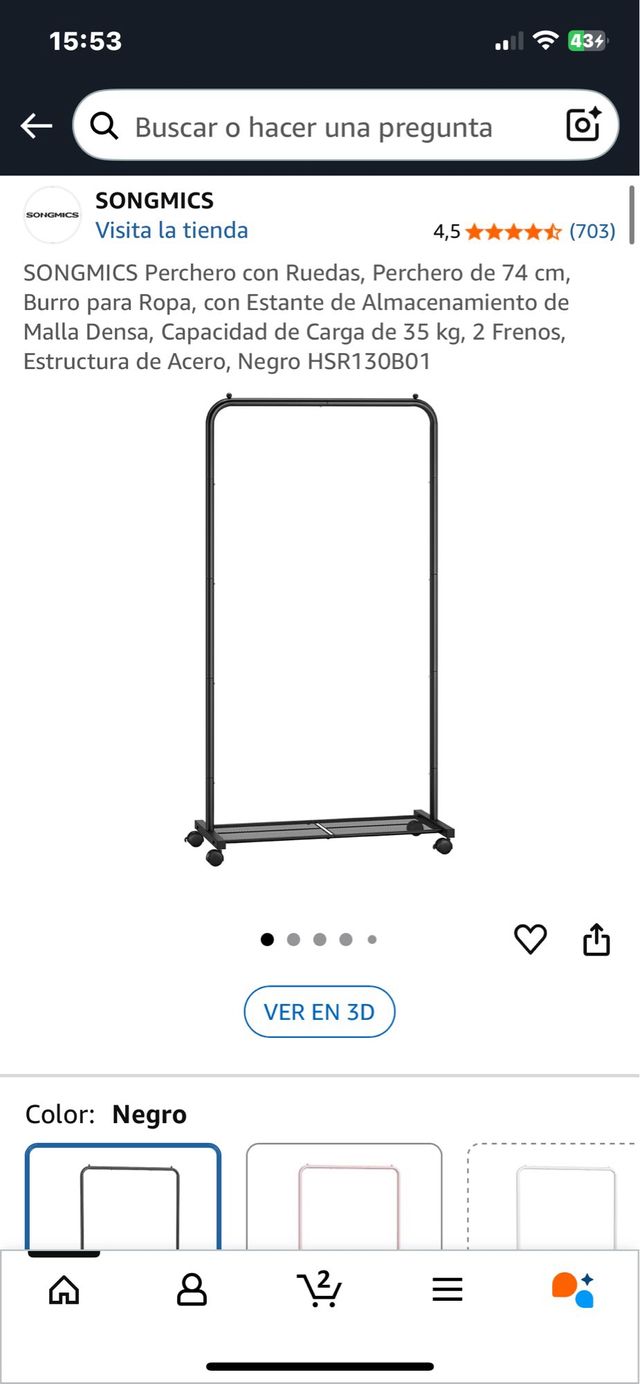Select the white color option

point(552,1198)
